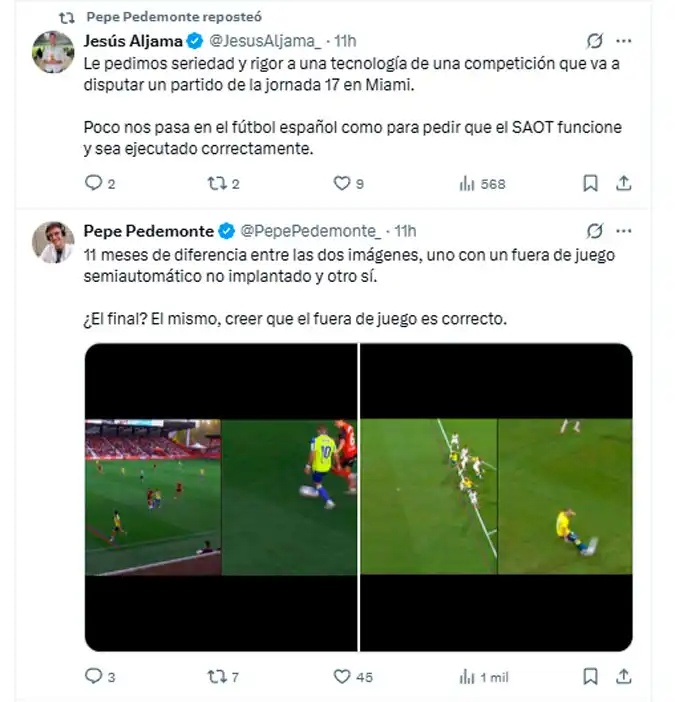Tap Grok icon on Pepe Pedemonte's tweet

click(x=594, y=231)
